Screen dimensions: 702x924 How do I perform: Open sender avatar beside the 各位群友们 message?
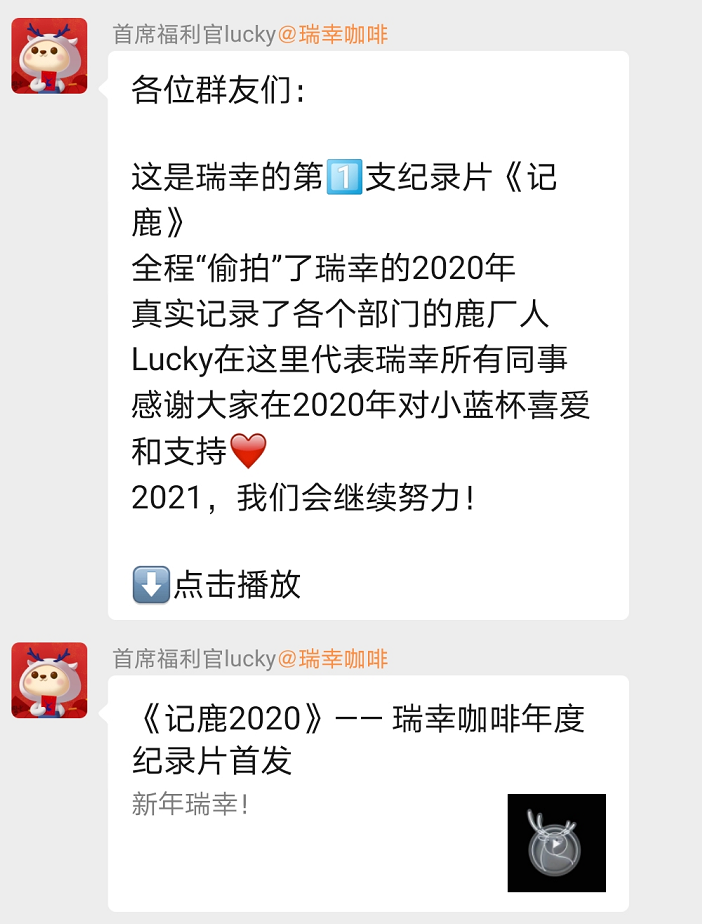pyautogui.click(x=49, y=56)
